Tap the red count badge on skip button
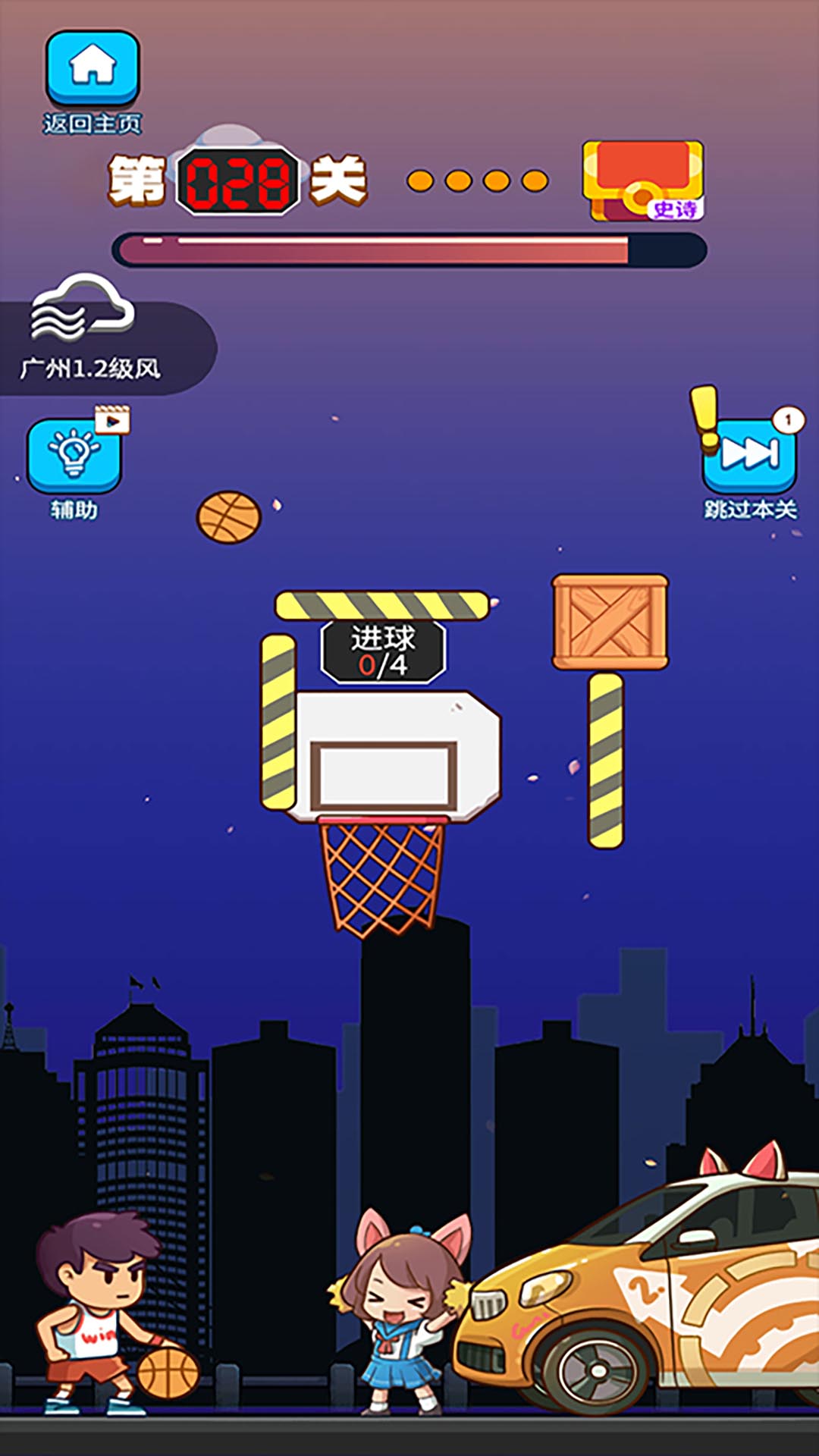Screen dimensions: 819x1456 click(x=789, y=419)
